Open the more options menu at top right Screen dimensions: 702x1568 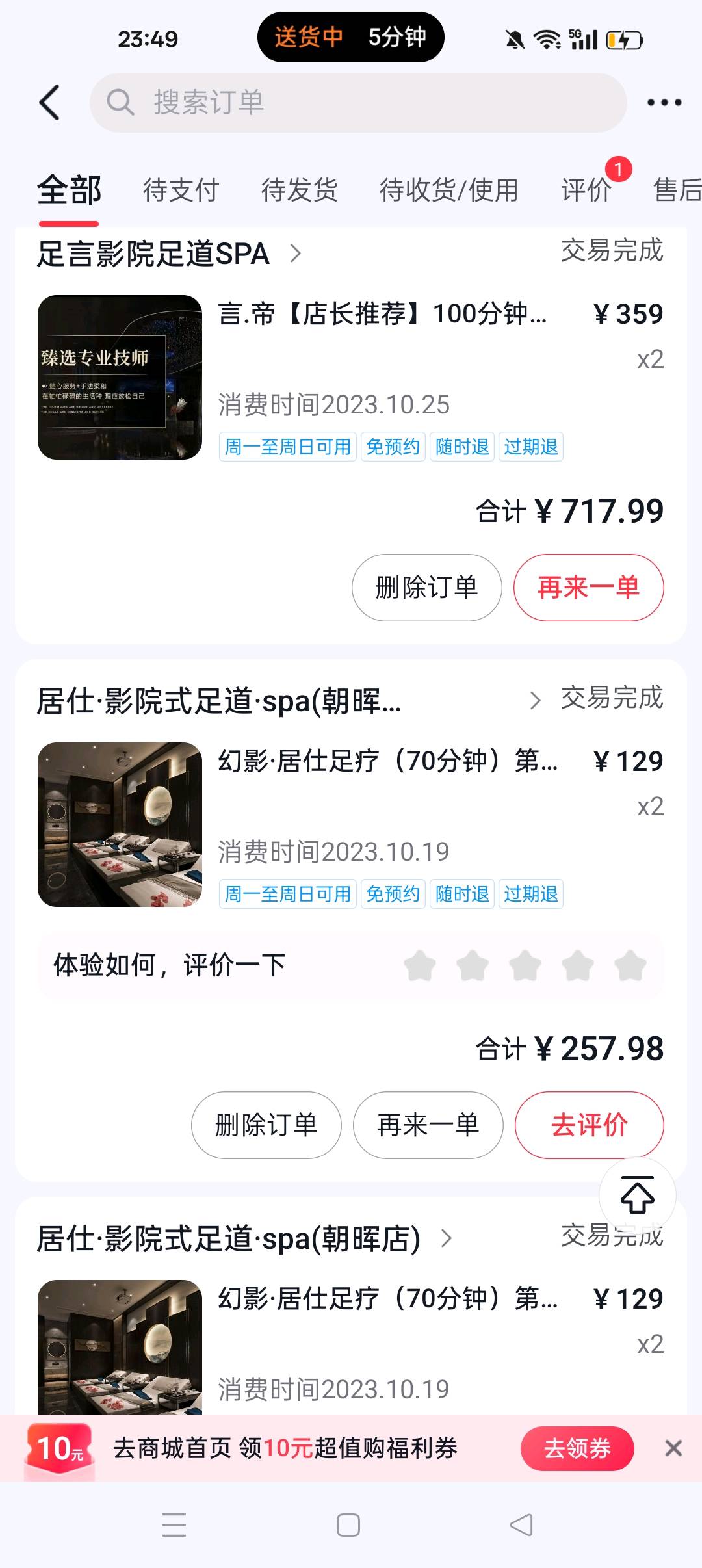663,103
